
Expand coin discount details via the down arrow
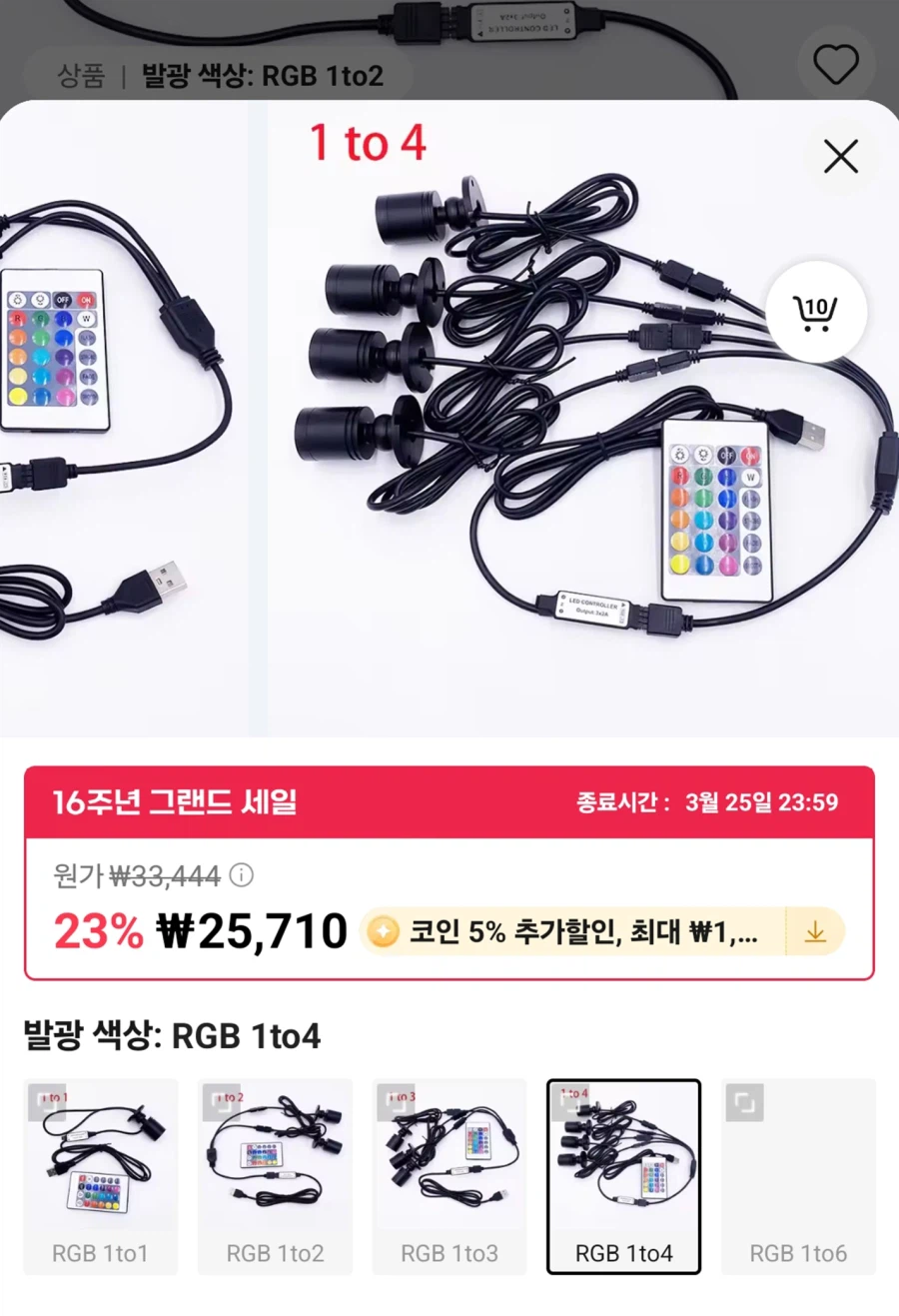click(815, 930)
